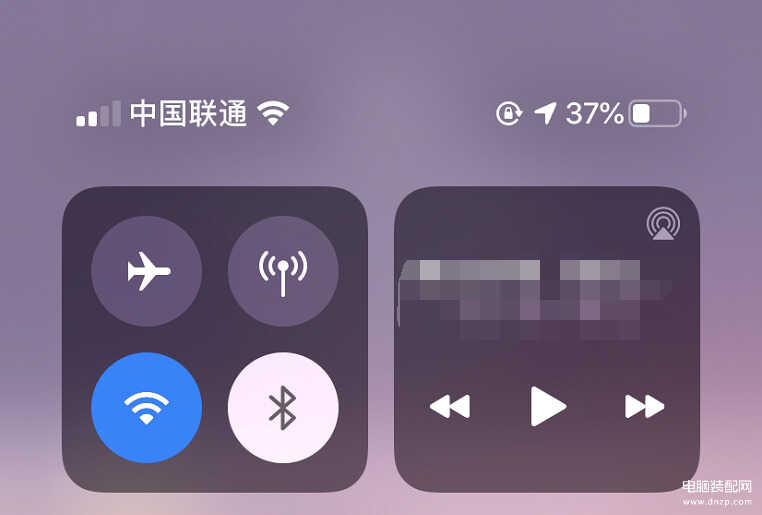Toggle cellular data
The height and width of the screenshot is (515, 762).
click(283, 271)
